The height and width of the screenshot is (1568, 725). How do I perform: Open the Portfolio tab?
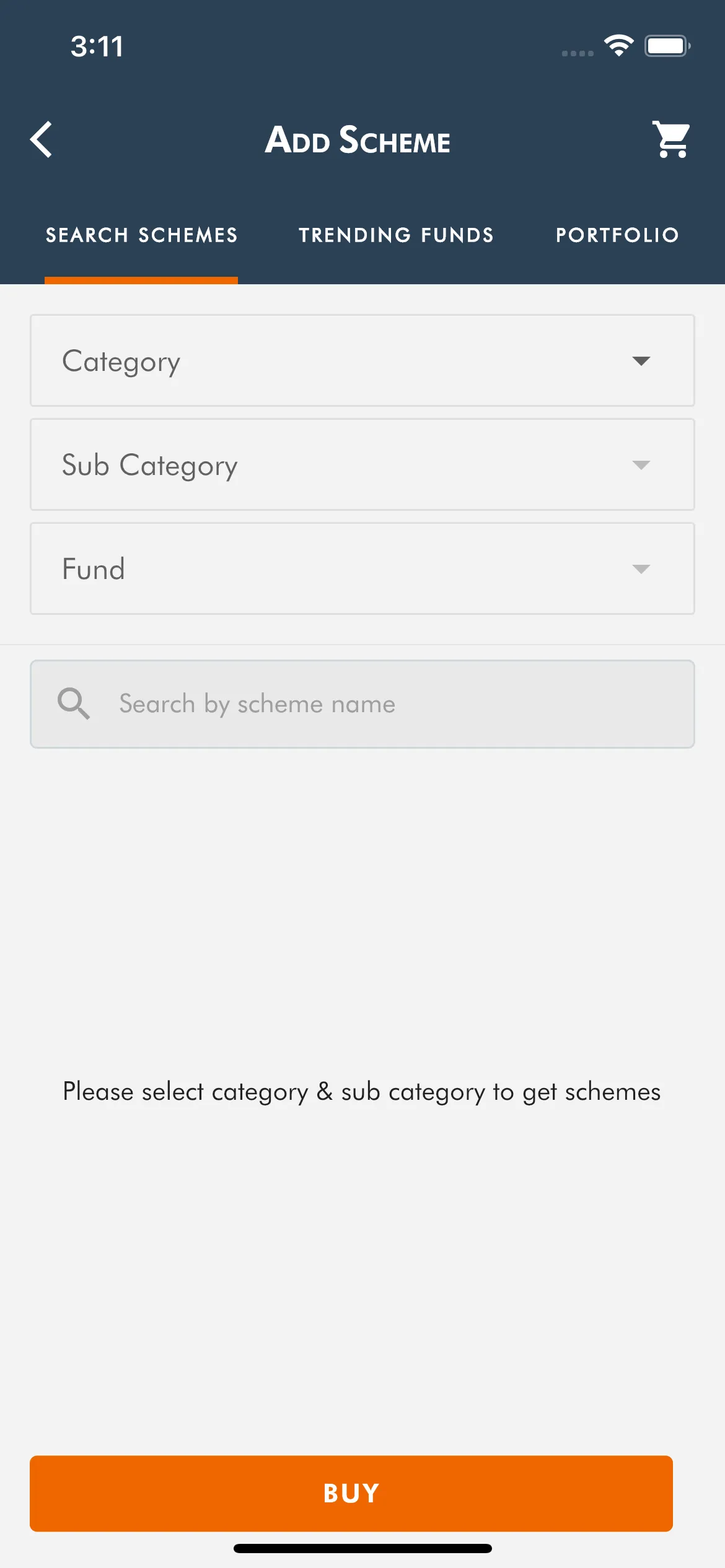pyautogui.click(x=617, y=235)
